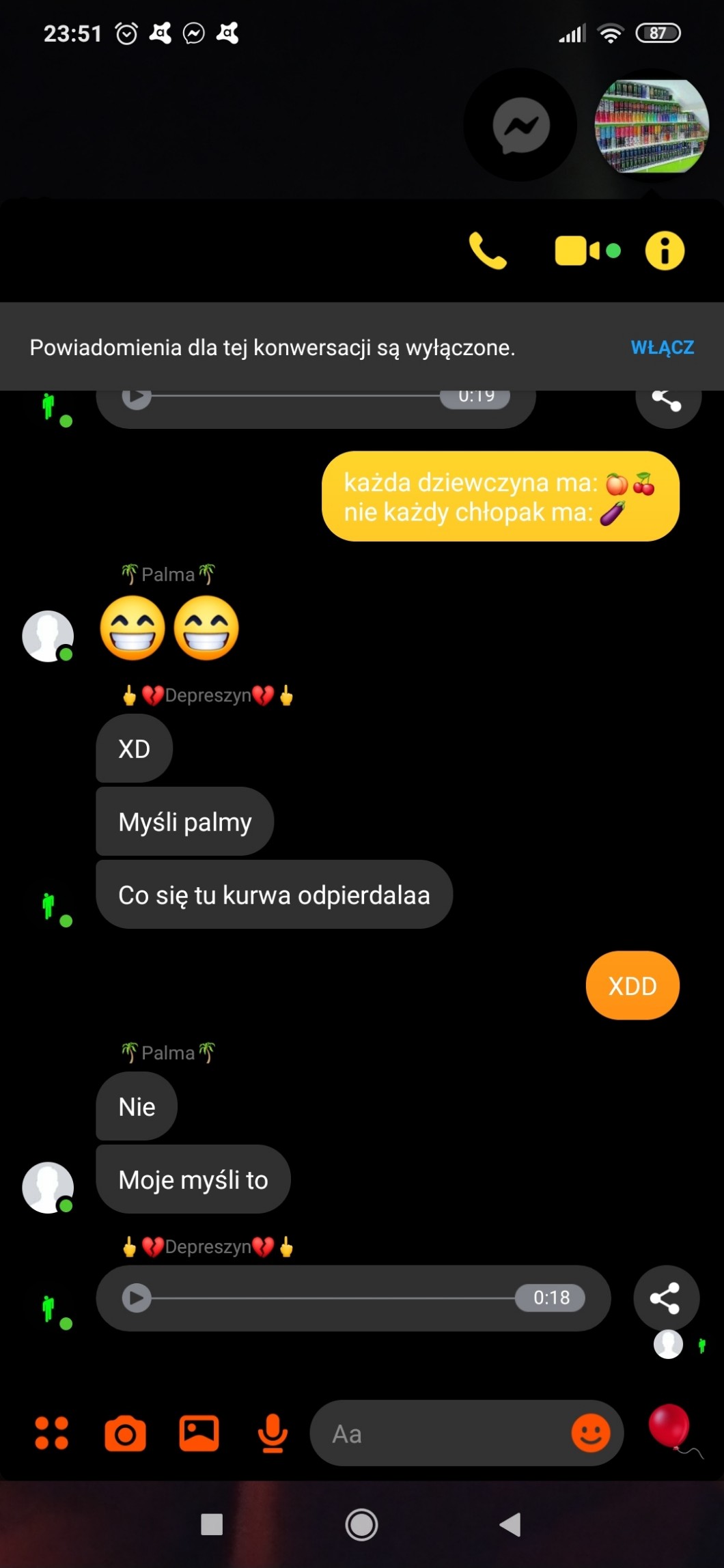Send the red balloon emoji
Screen dimensions: 724x1568
670,1427
